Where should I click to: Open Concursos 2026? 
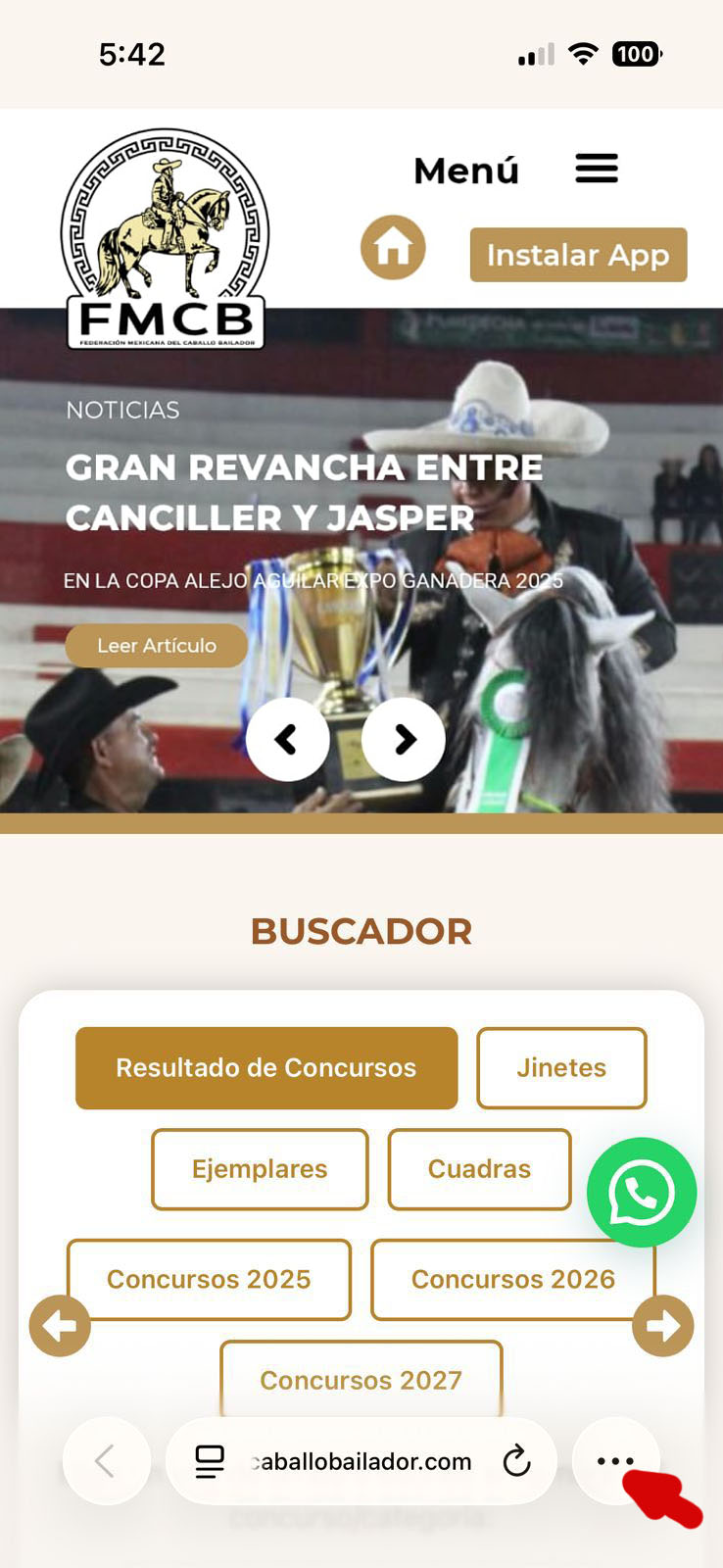coord(512,1279)
